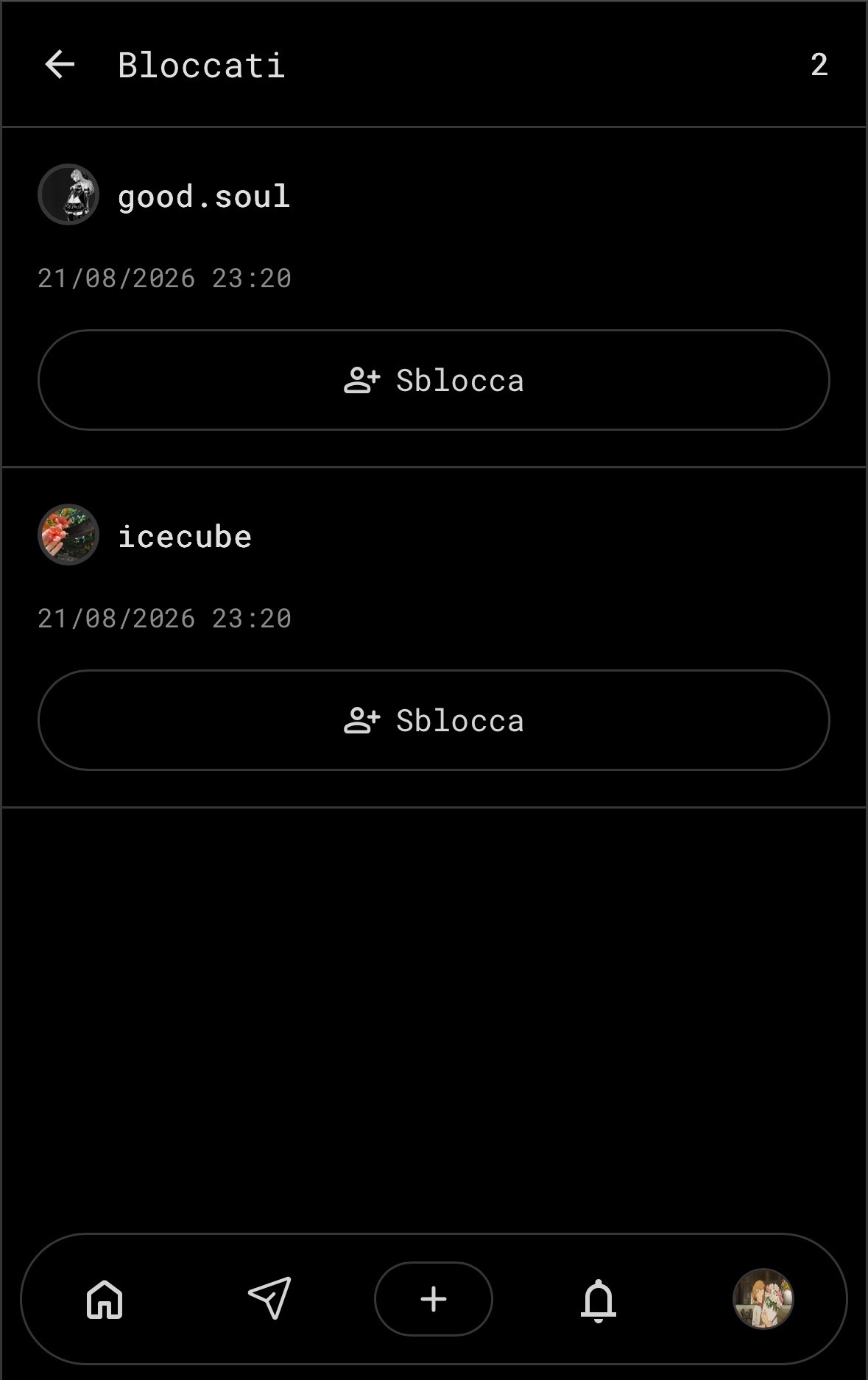Go to the home tab

coord(105,1299)
